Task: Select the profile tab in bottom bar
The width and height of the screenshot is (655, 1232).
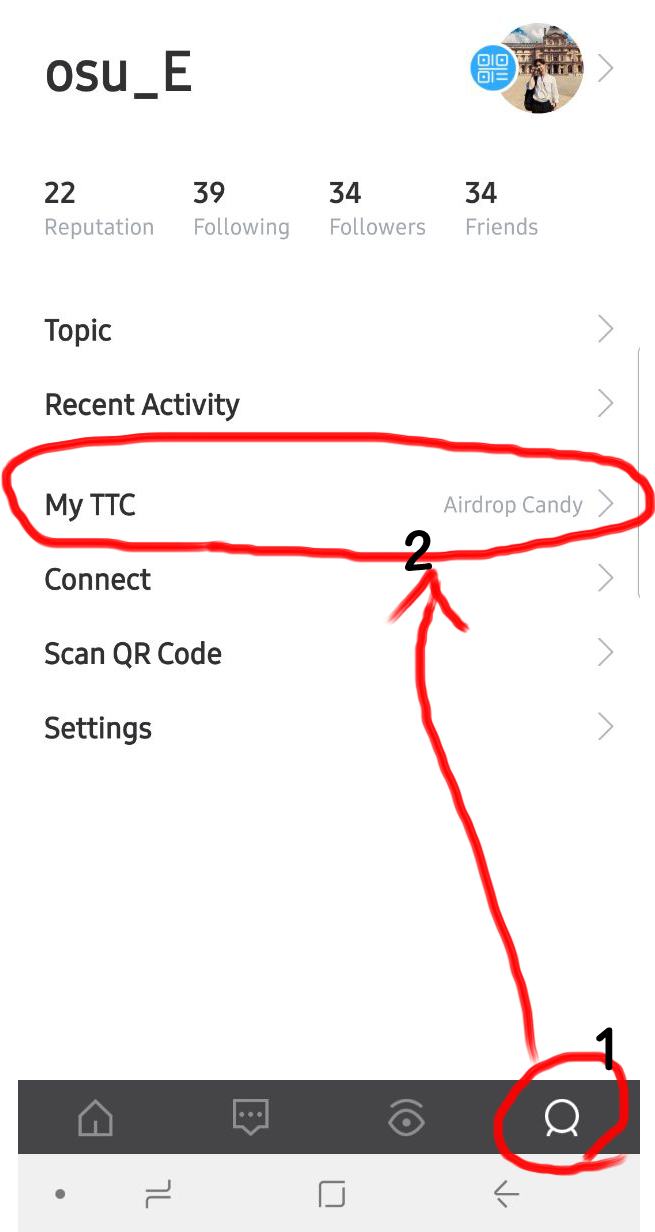Action: (x=561, y=1117)
